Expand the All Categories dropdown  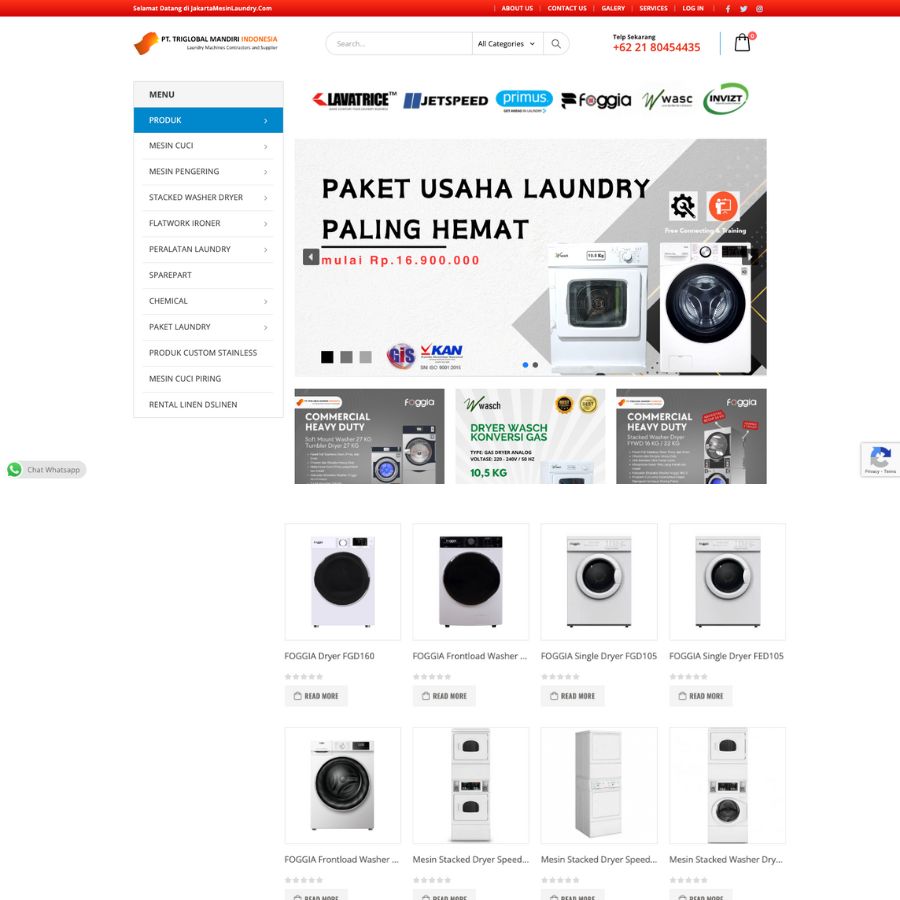click(x=507, y=44)
